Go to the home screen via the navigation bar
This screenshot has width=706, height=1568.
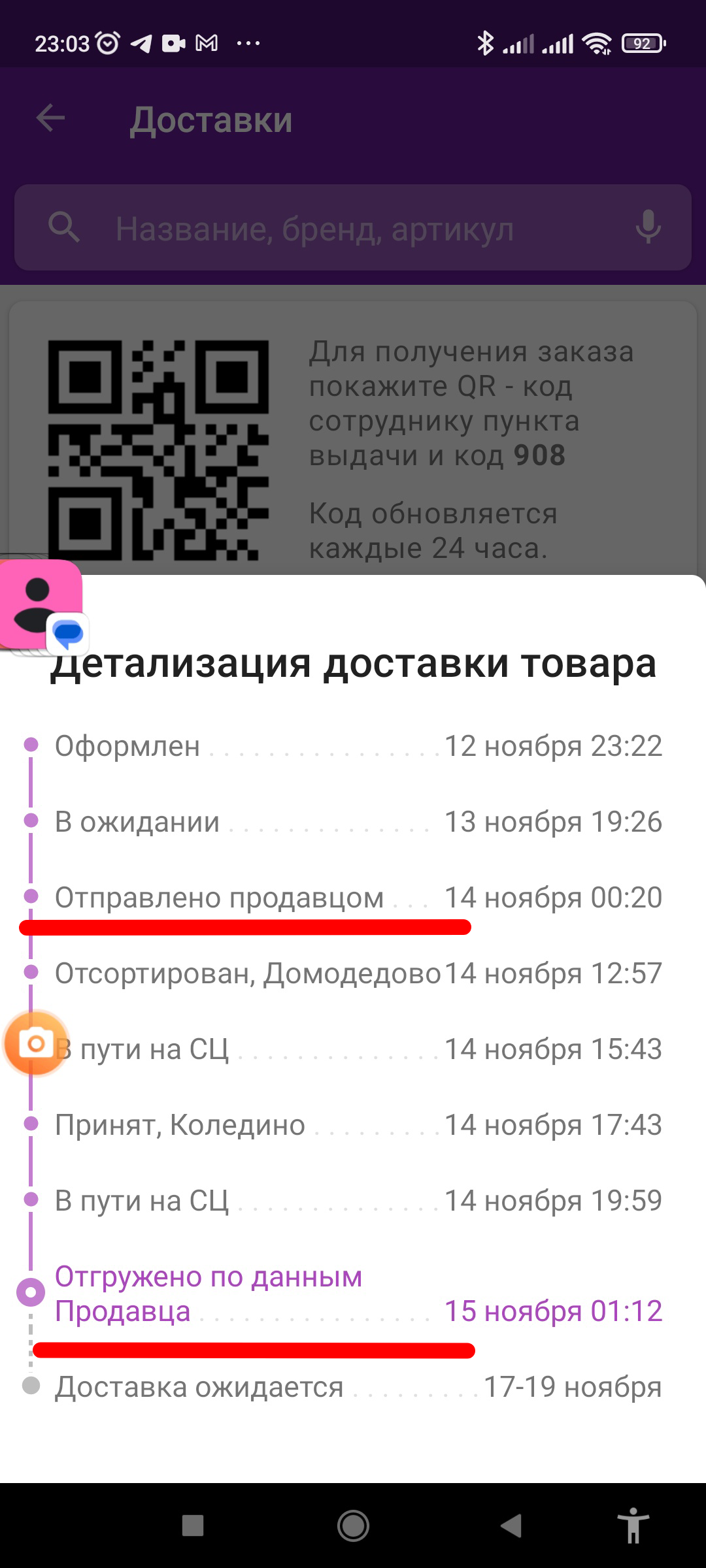353,1526
